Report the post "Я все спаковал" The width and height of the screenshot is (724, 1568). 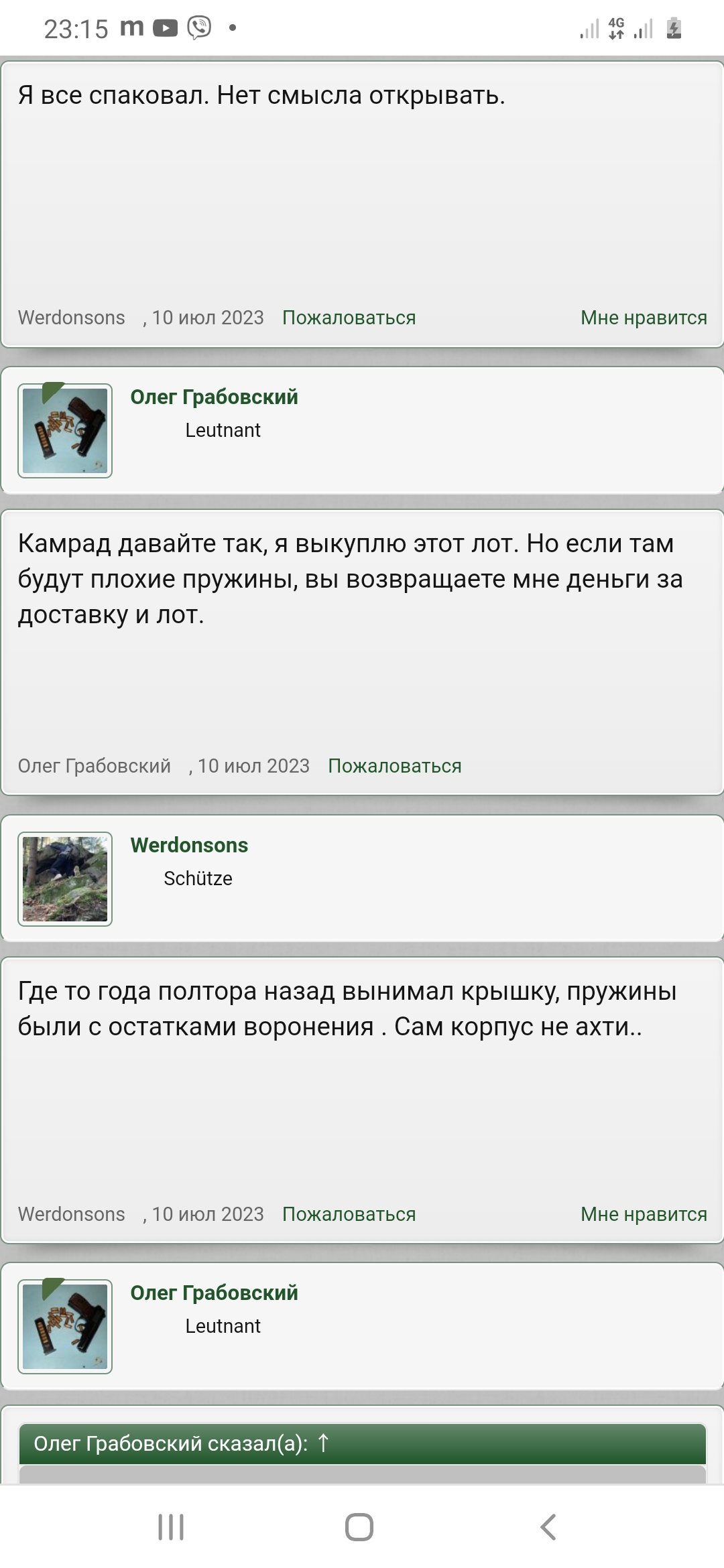click(x=349, y=318)
